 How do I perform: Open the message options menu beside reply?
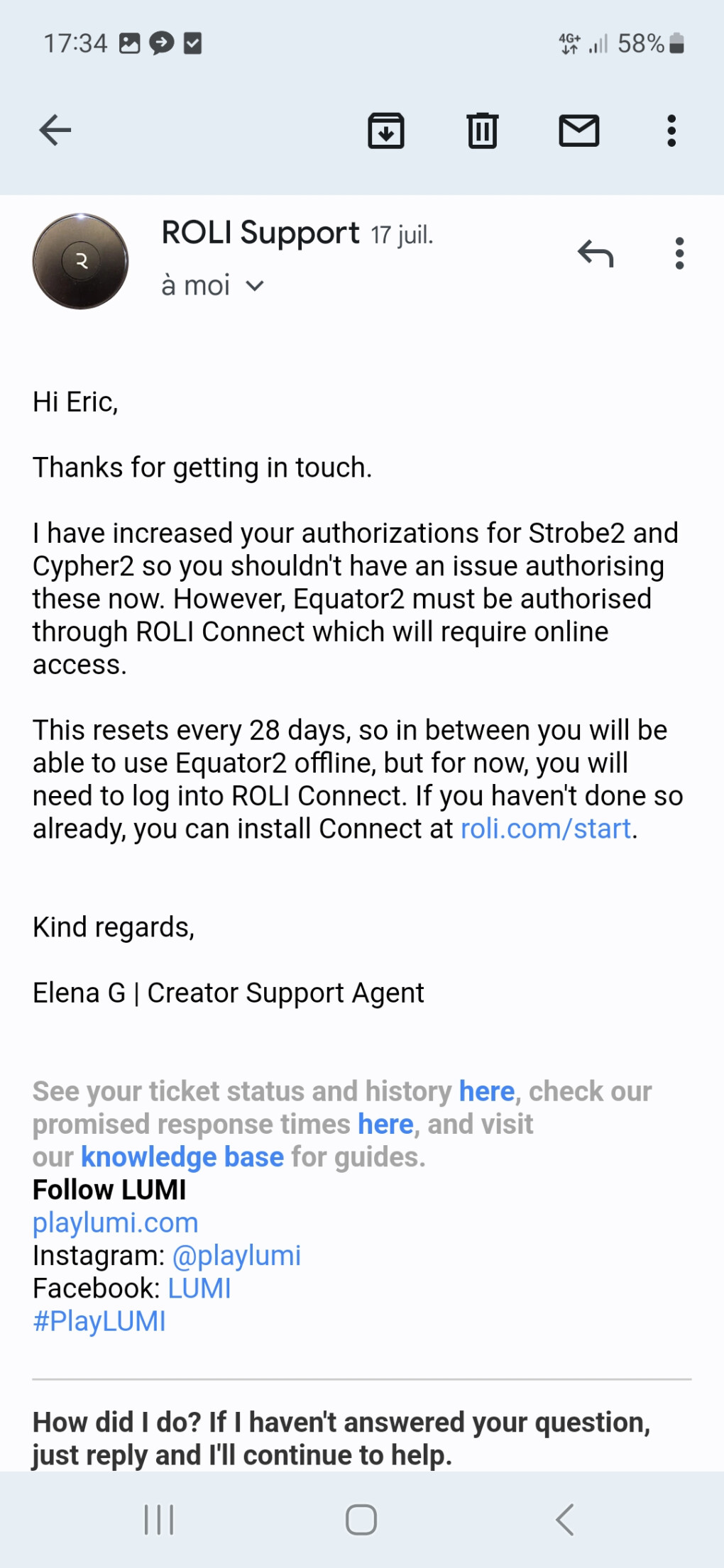click(679, 253)
